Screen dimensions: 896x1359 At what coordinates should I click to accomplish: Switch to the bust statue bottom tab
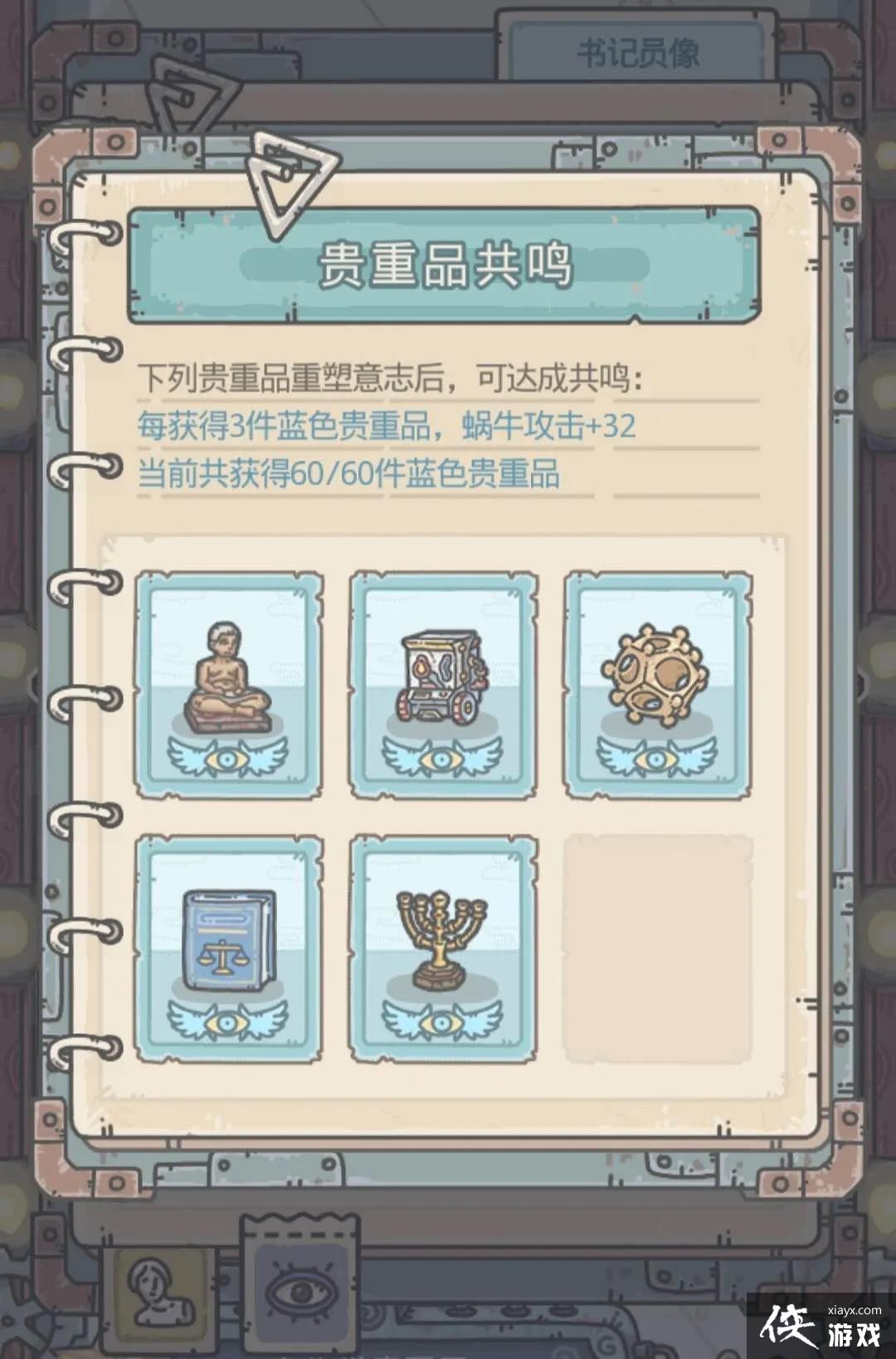(158, 1293)
